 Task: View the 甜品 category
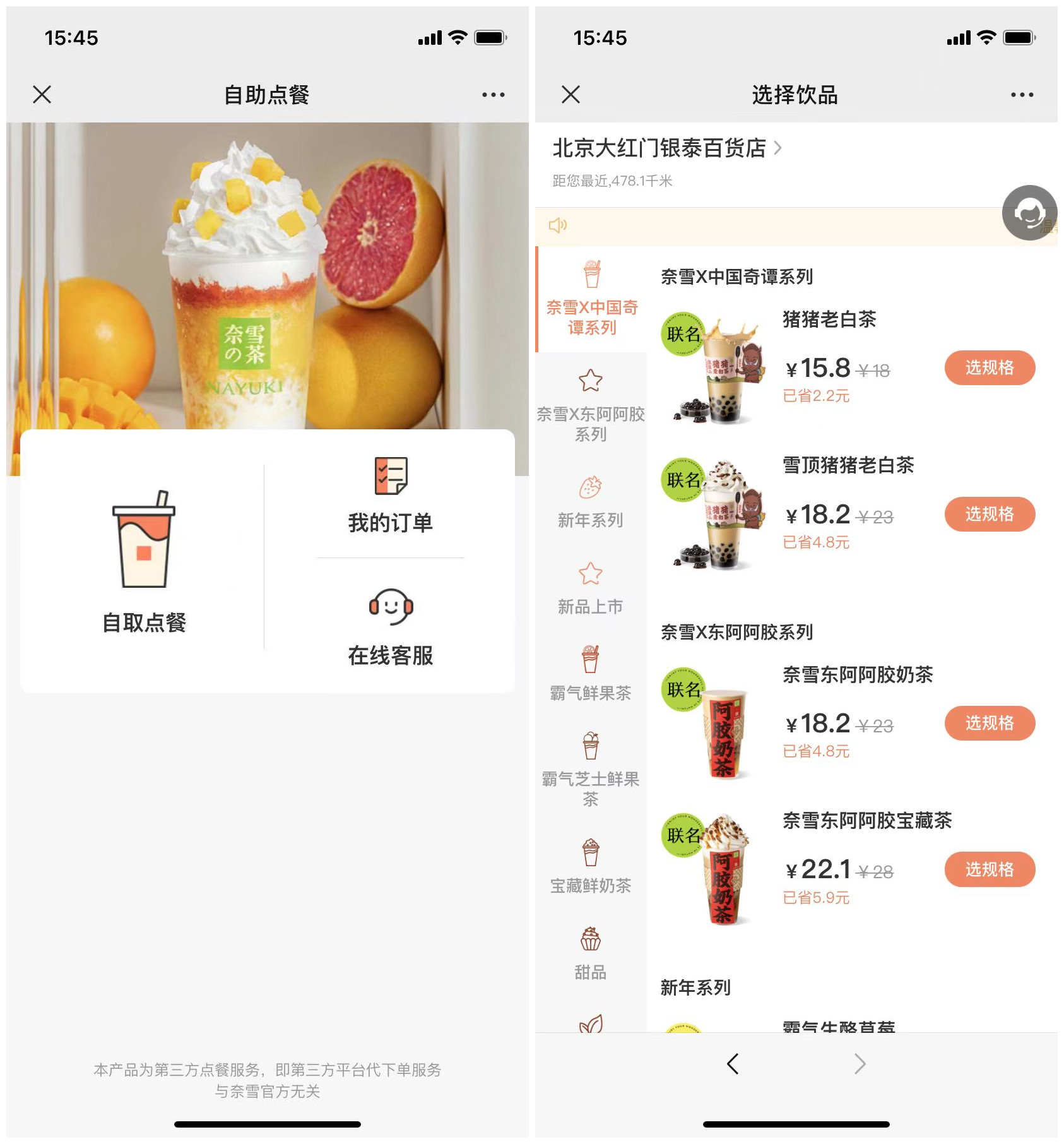tap(591, 953)
